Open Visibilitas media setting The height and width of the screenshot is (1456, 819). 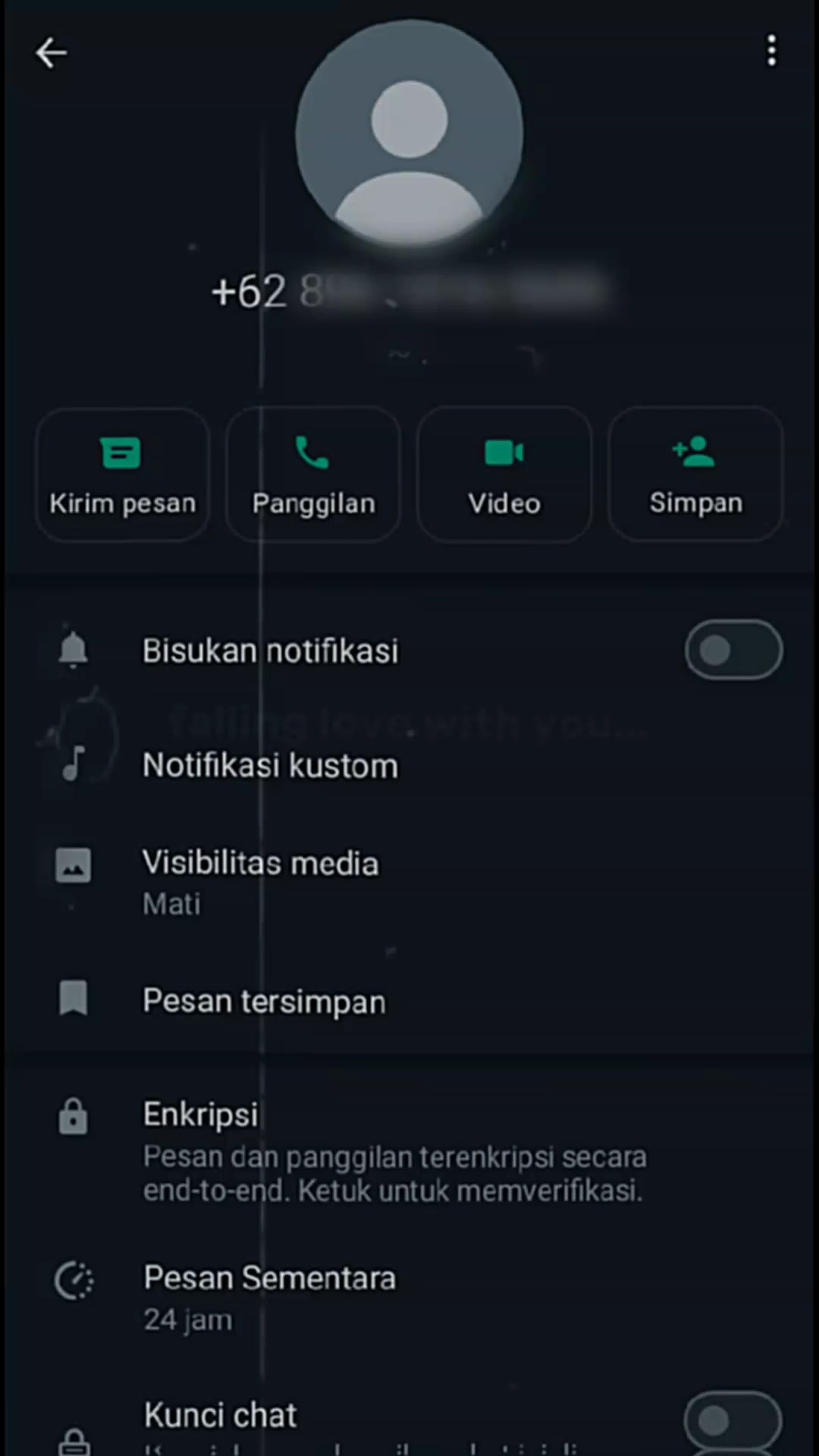(409, 882)
